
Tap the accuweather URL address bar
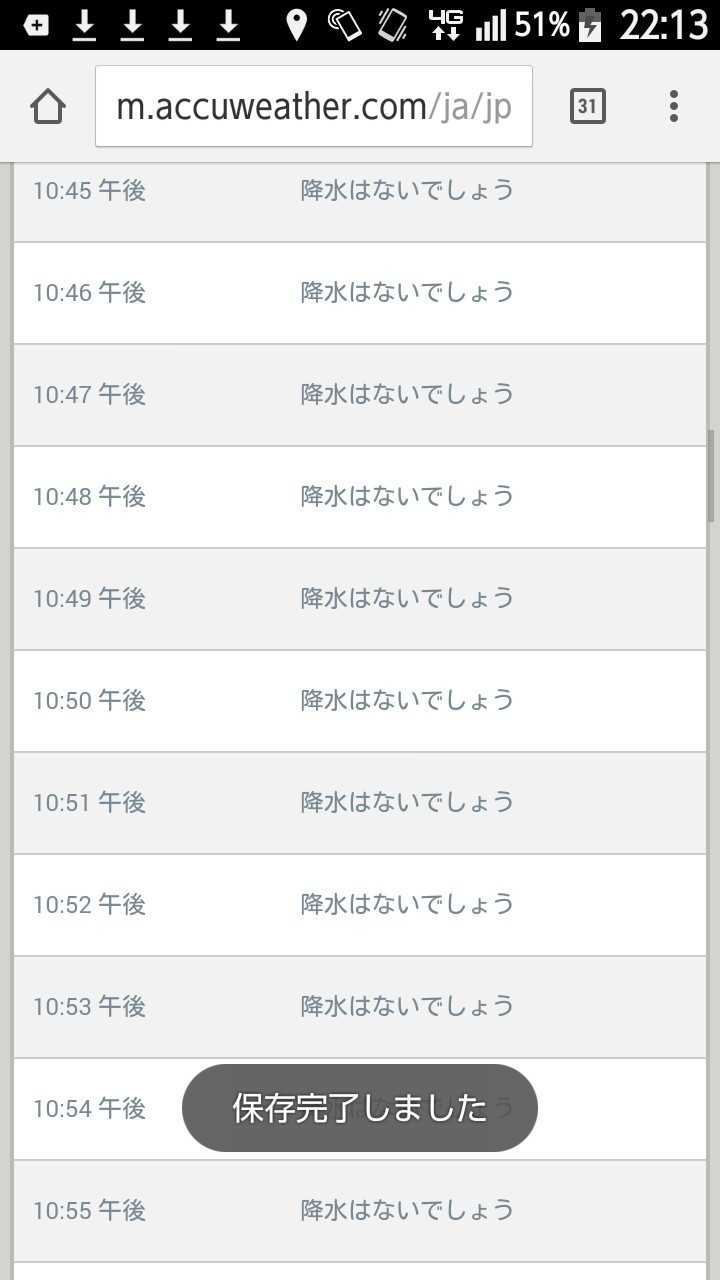pyautogui.click(x=314, y=106)
